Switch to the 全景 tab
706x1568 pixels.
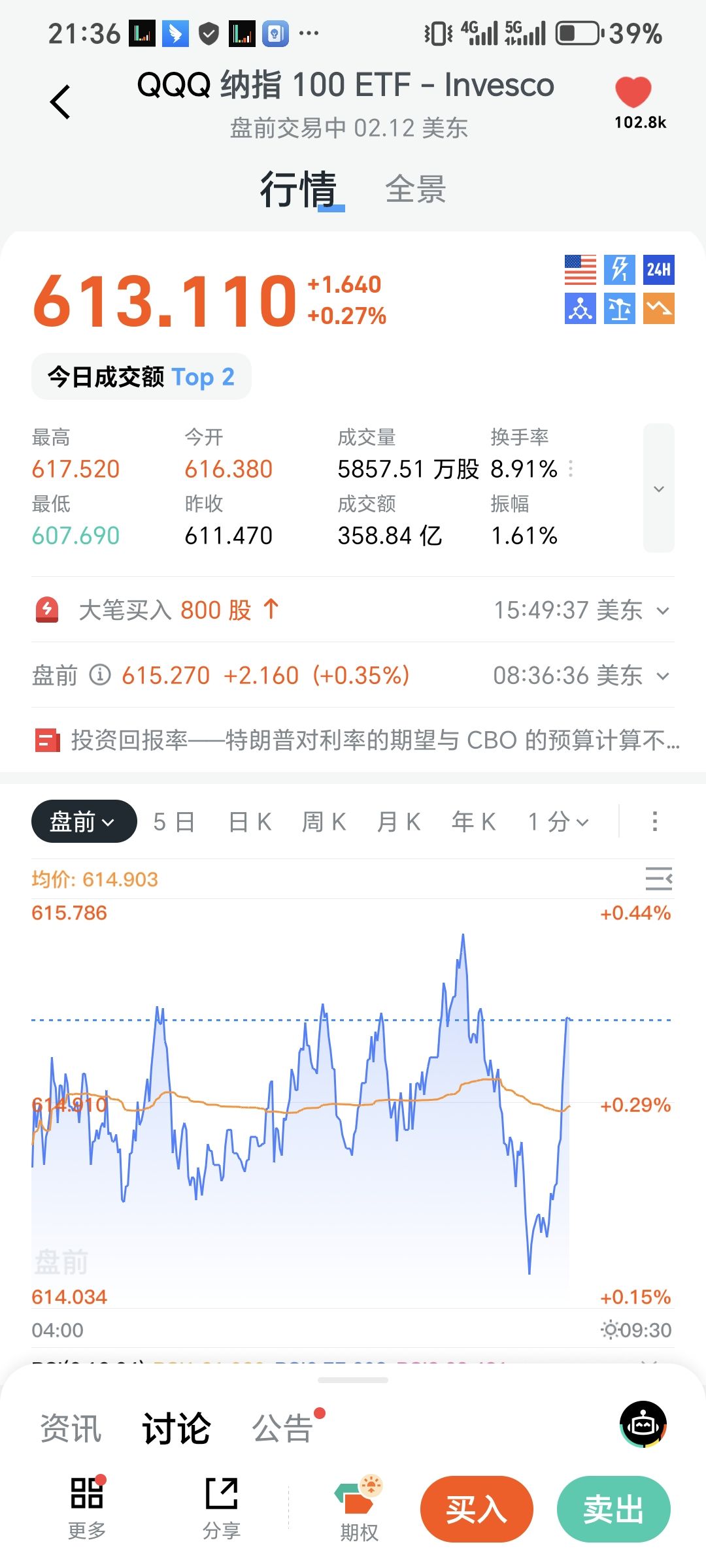[x=415, y=190]
